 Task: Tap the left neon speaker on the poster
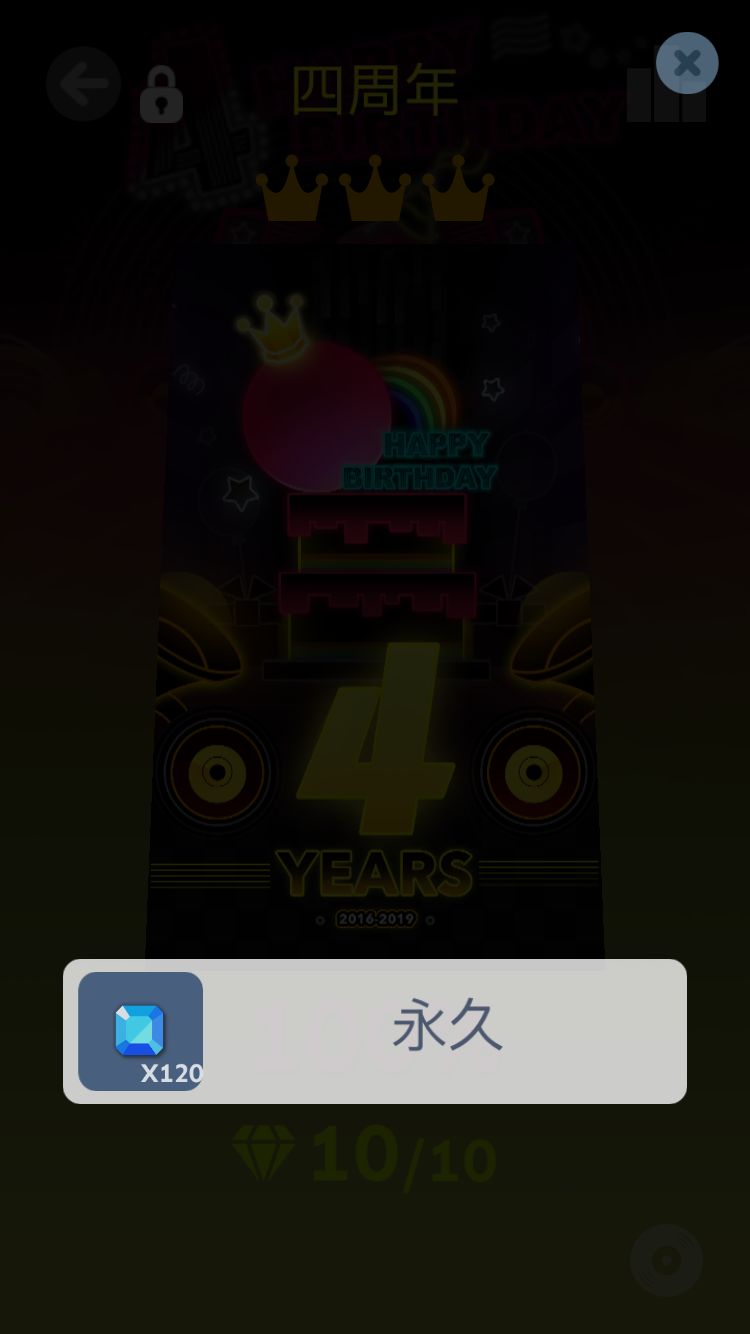(x=216, y=772)
